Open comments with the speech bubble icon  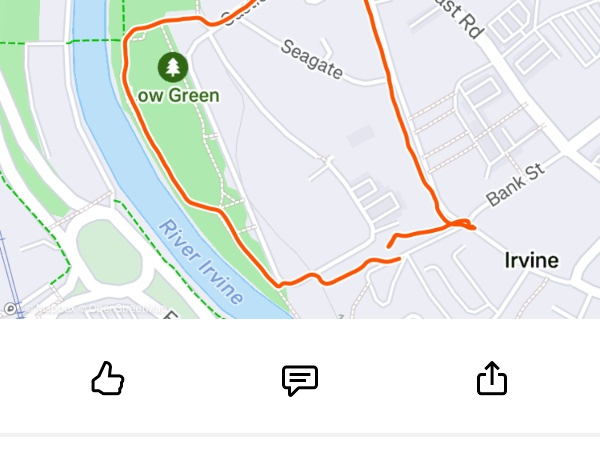point(300,380)
